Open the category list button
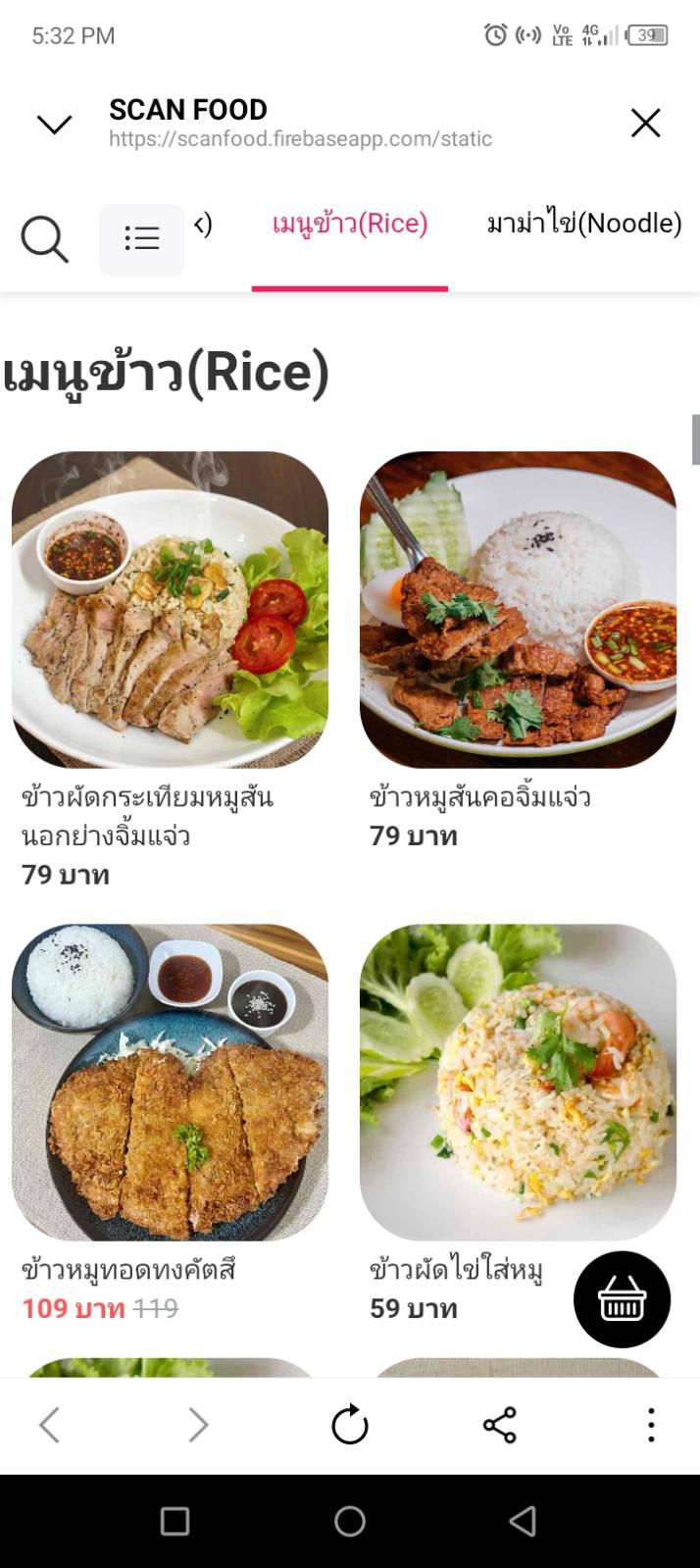 tap(142, 239)
